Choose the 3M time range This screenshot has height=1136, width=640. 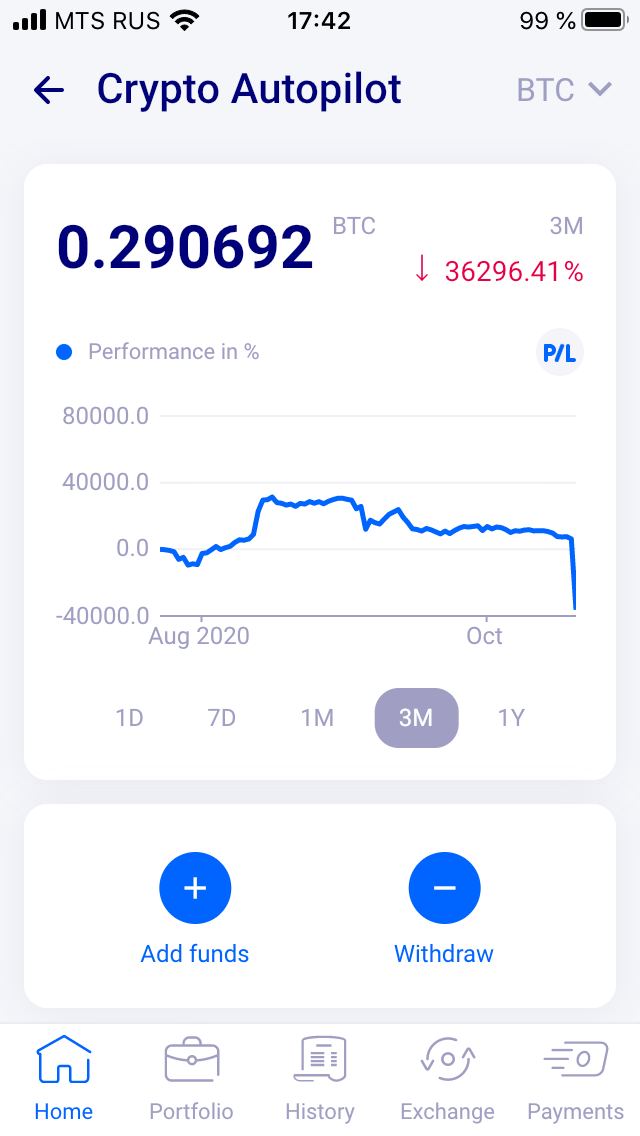[x=416, y=718]
